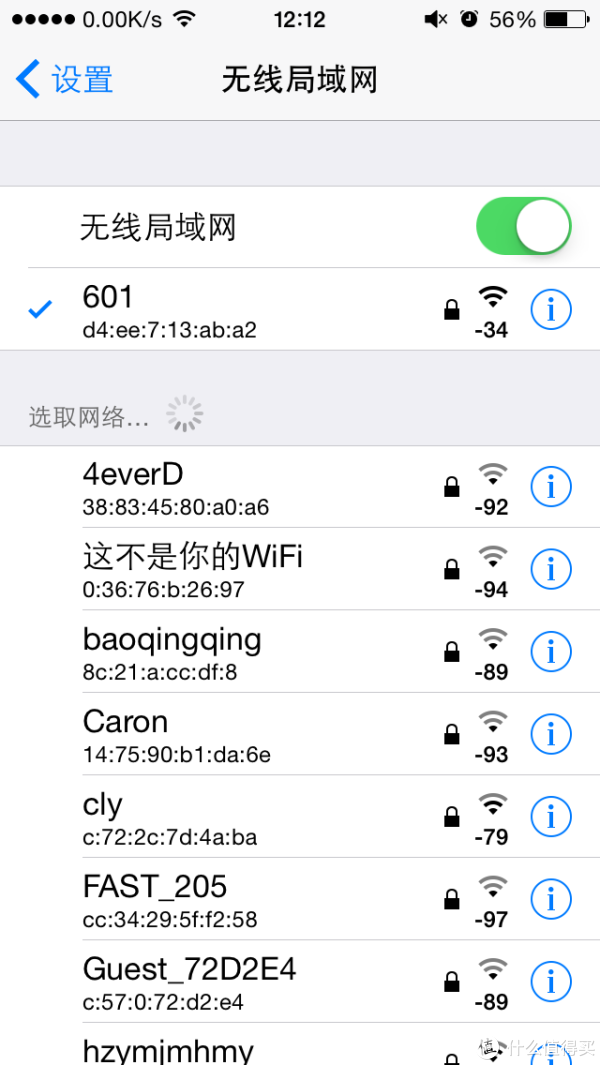View info for baoqingqing
The width and height of the screenshot is (600, 1065).
[550, 652]
